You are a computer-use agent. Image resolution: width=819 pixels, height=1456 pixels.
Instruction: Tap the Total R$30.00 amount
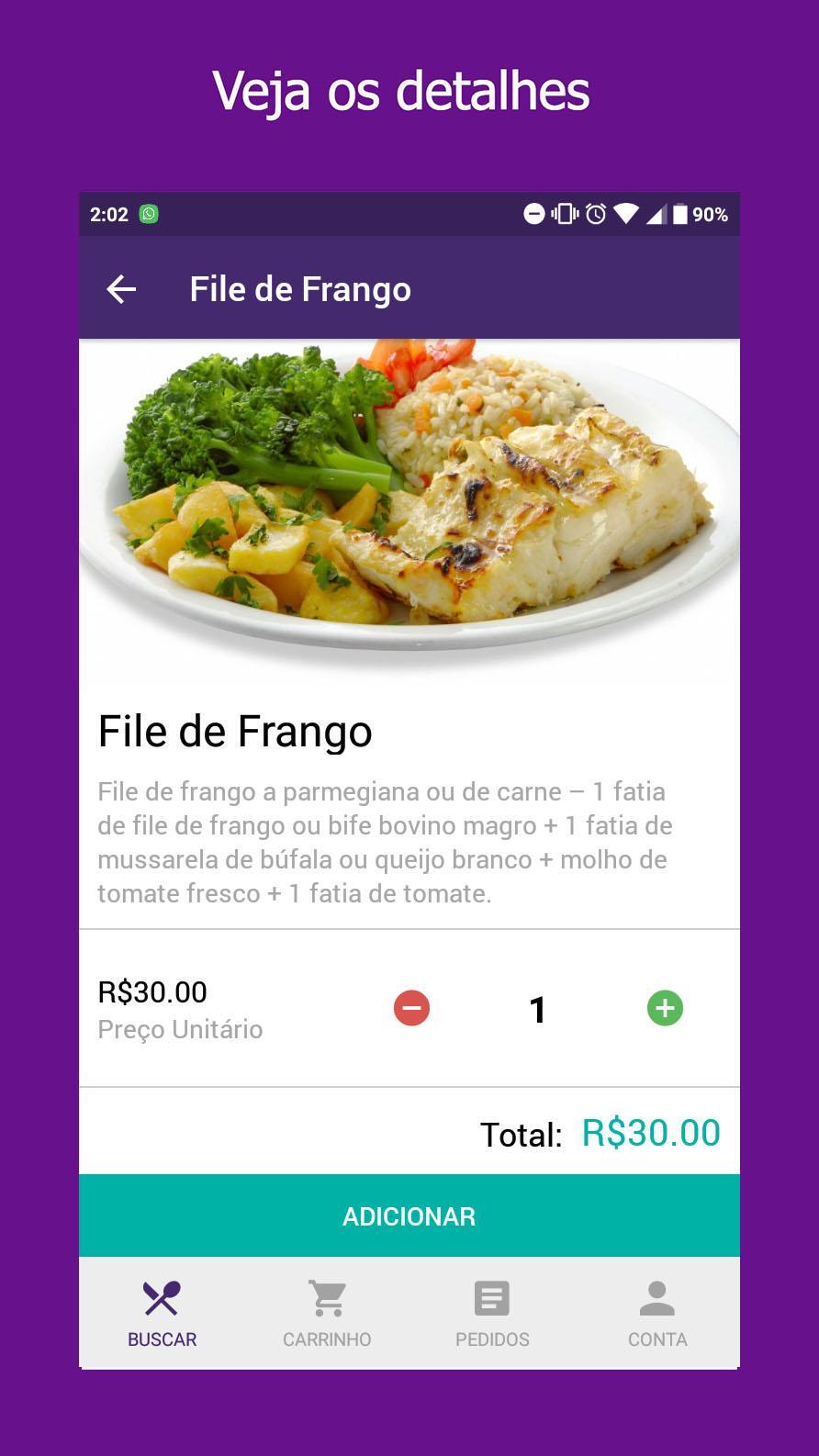pos(651,1133)
